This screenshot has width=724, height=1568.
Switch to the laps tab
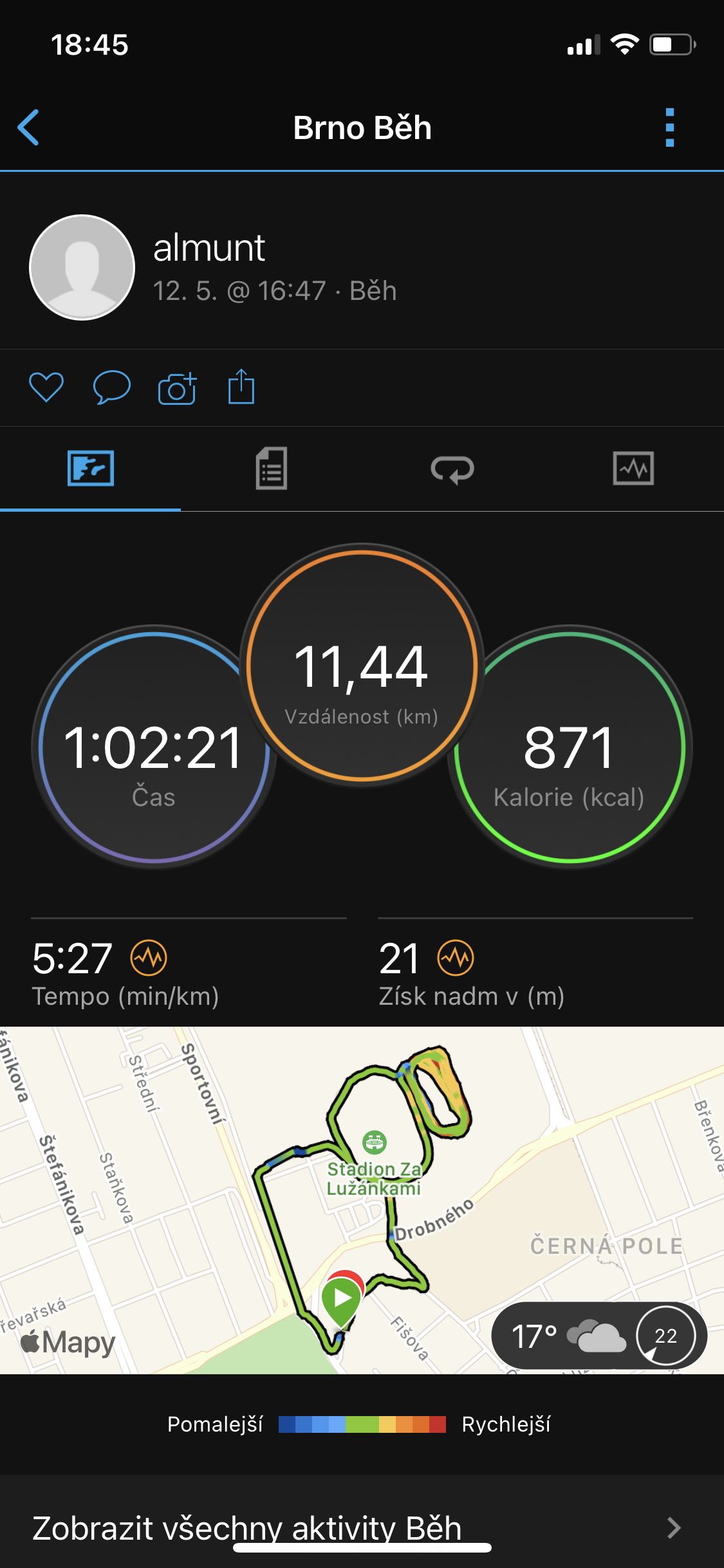click(452, 469)
